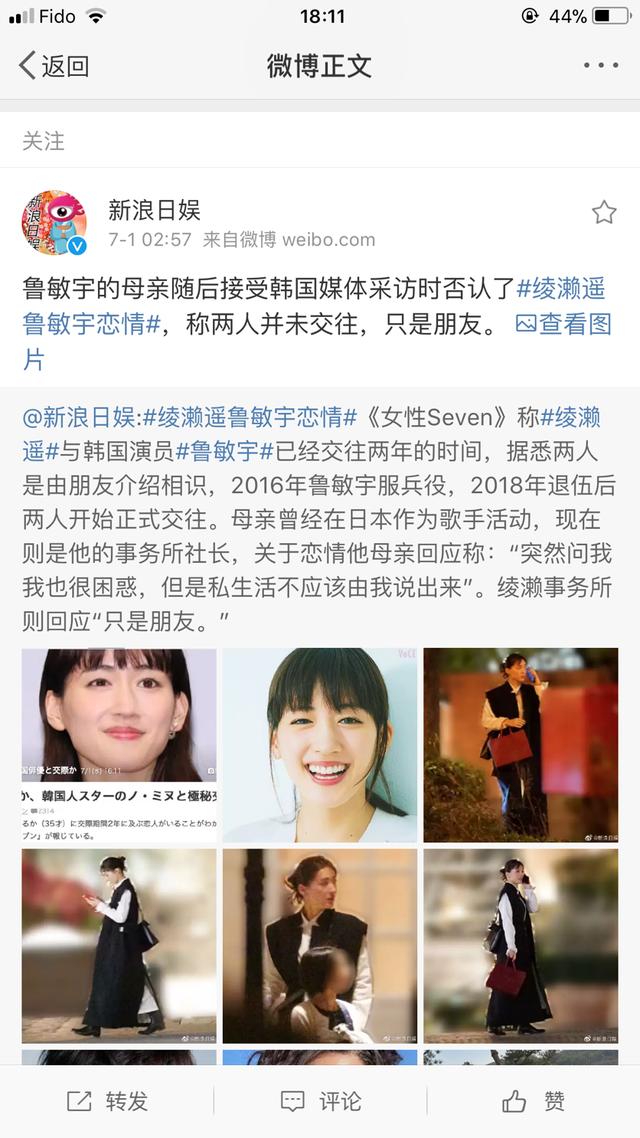
Task: Open comments with 评论 button
Action: coord(320,1101)
